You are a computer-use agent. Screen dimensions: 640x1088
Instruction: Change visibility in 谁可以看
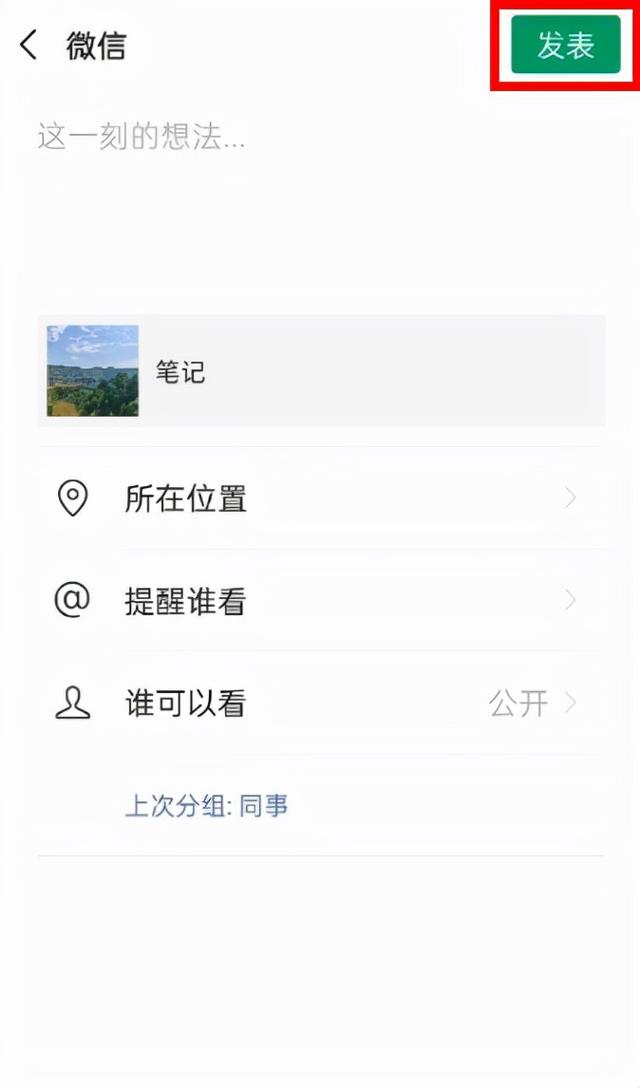[x=320, y=704]
